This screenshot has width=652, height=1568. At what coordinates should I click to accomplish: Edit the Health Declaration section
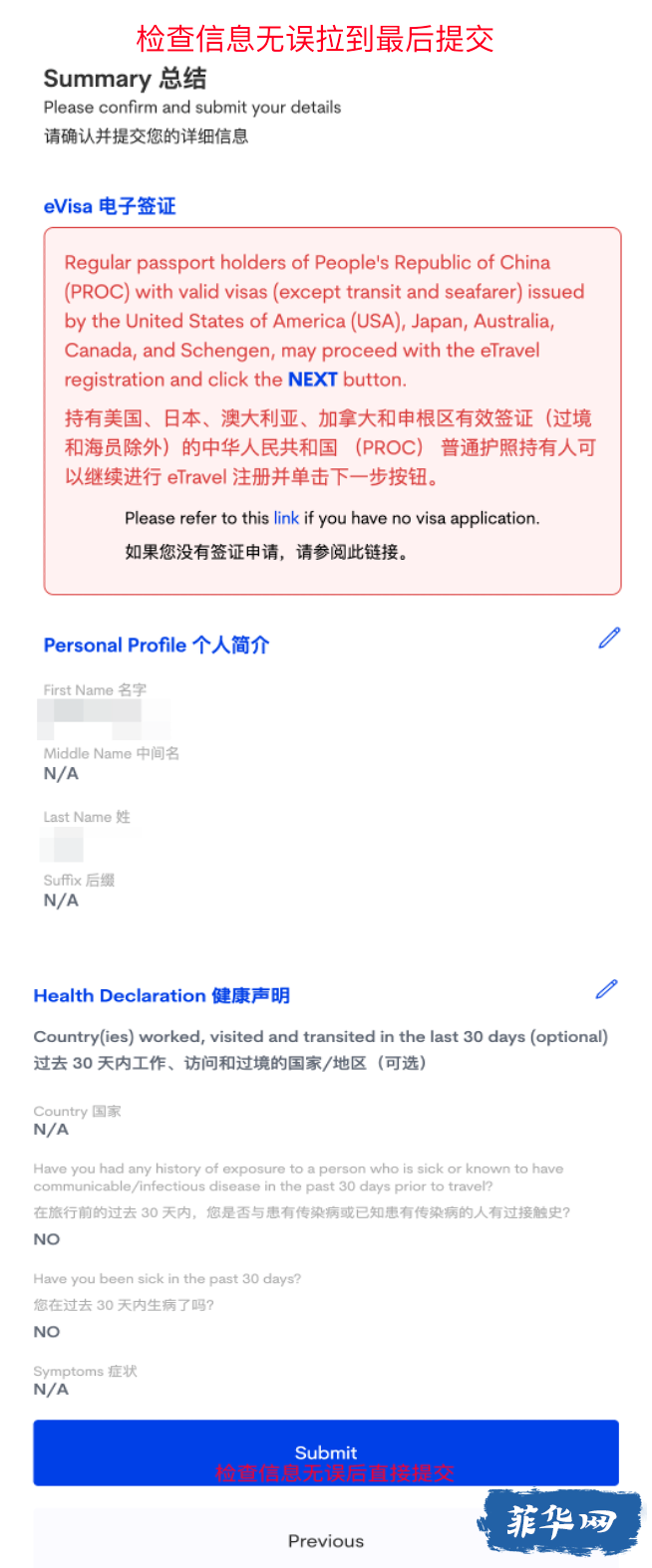[x=606, y=989]
